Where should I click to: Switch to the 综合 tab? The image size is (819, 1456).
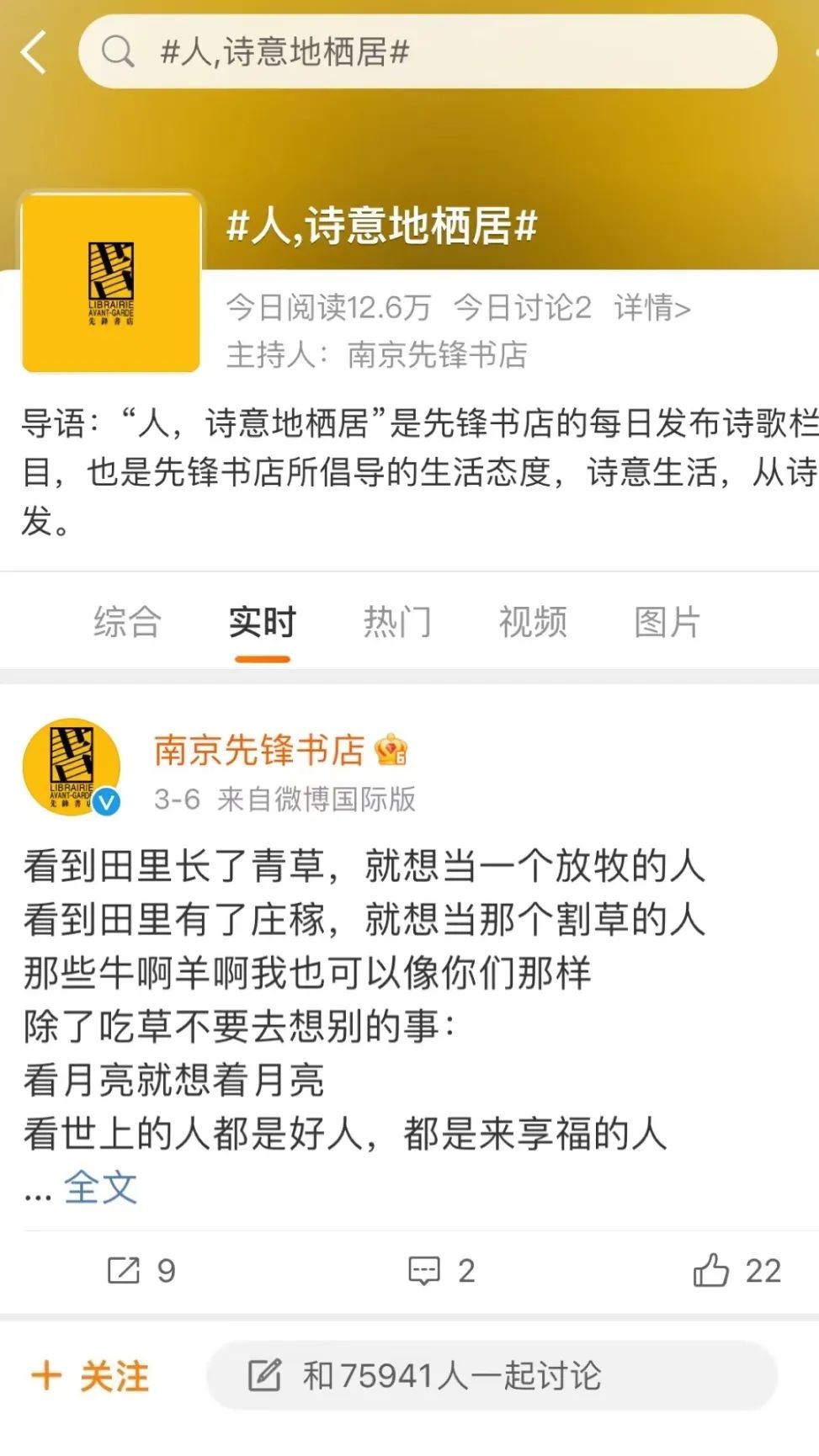(x=127, y=622)
